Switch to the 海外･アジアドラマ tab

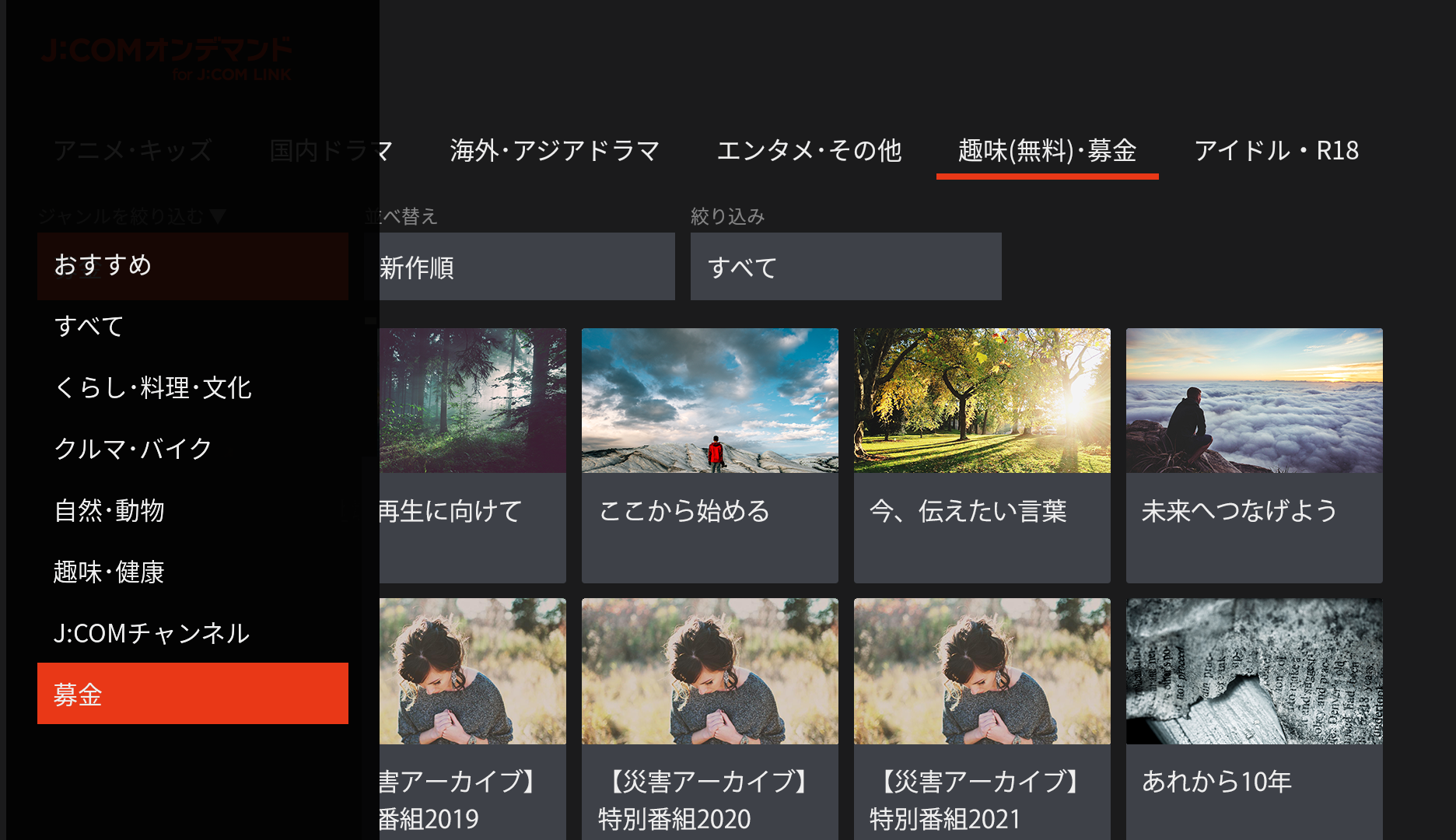click(555, 150)
